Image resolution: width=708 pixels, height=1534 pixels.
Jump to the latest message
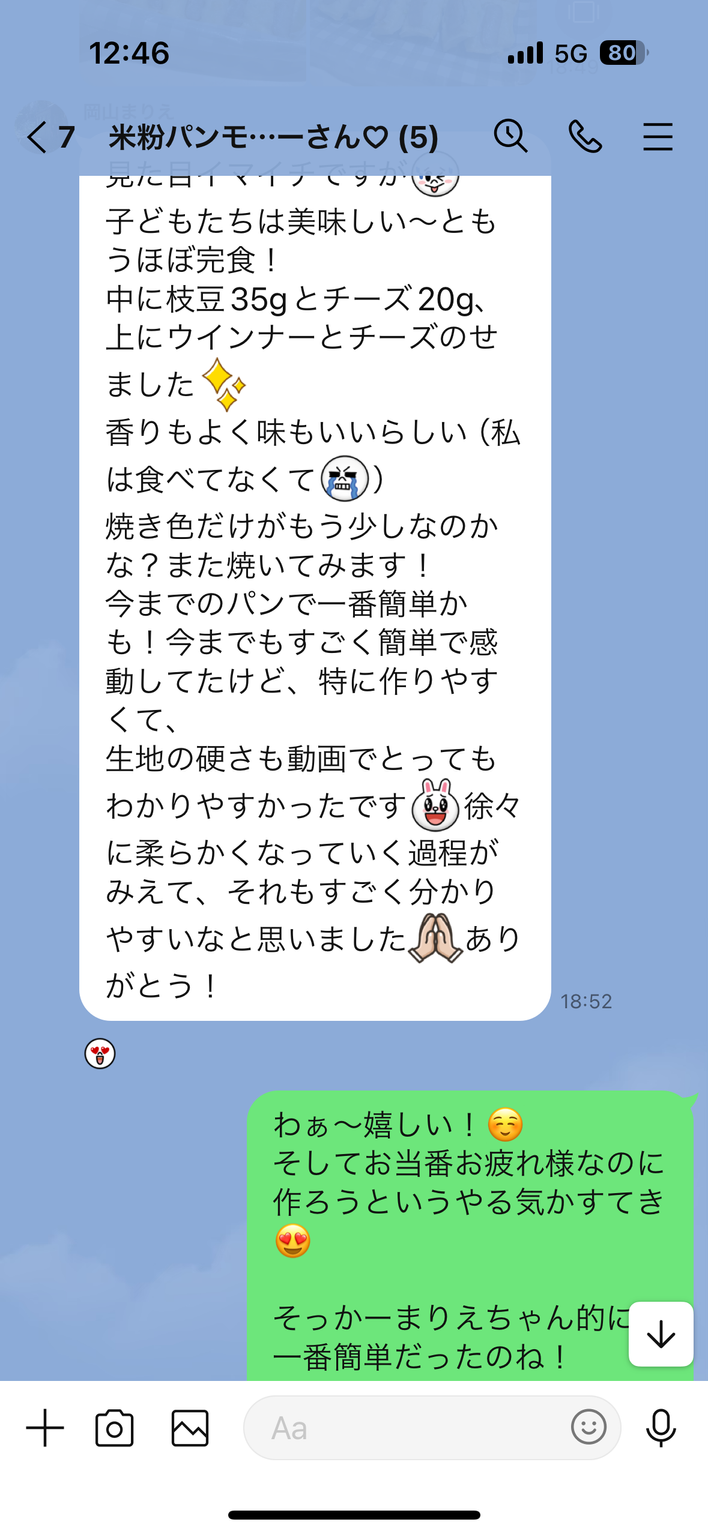point(661,1335)
